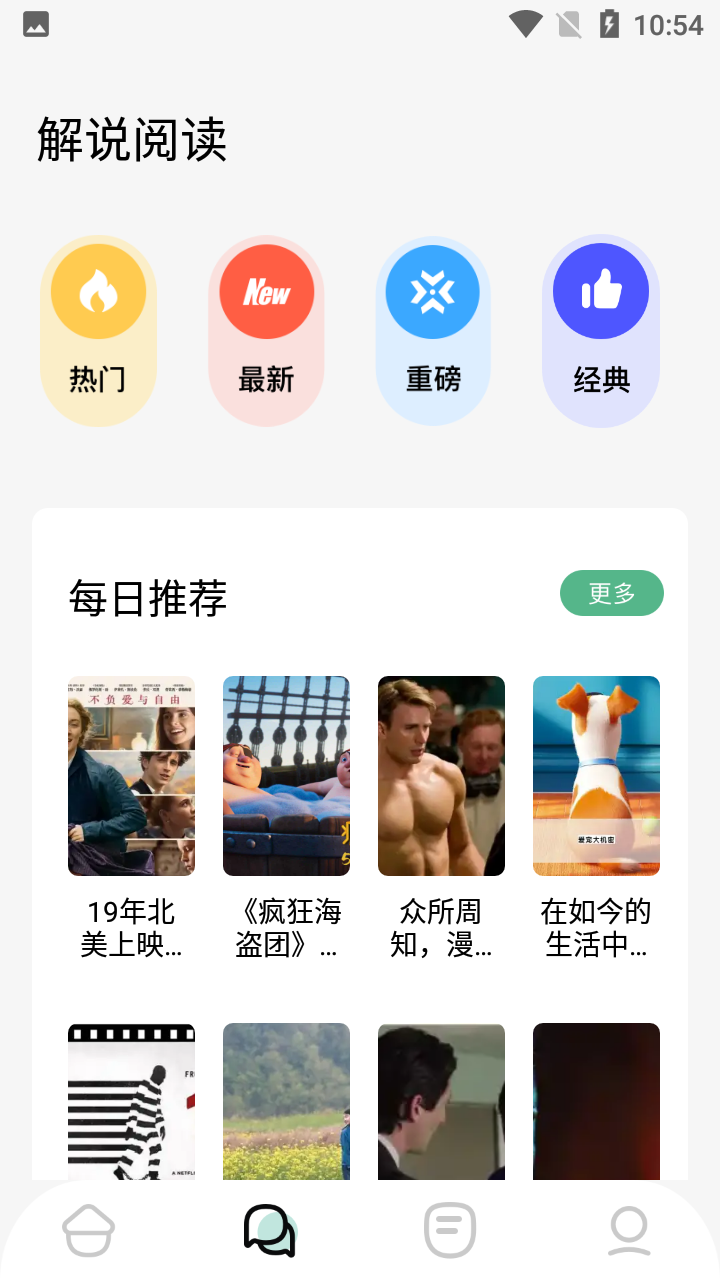Tap the 解说阅读 page title
Image resolution: width=720 pixels, height=1280 pixels.
132,141
